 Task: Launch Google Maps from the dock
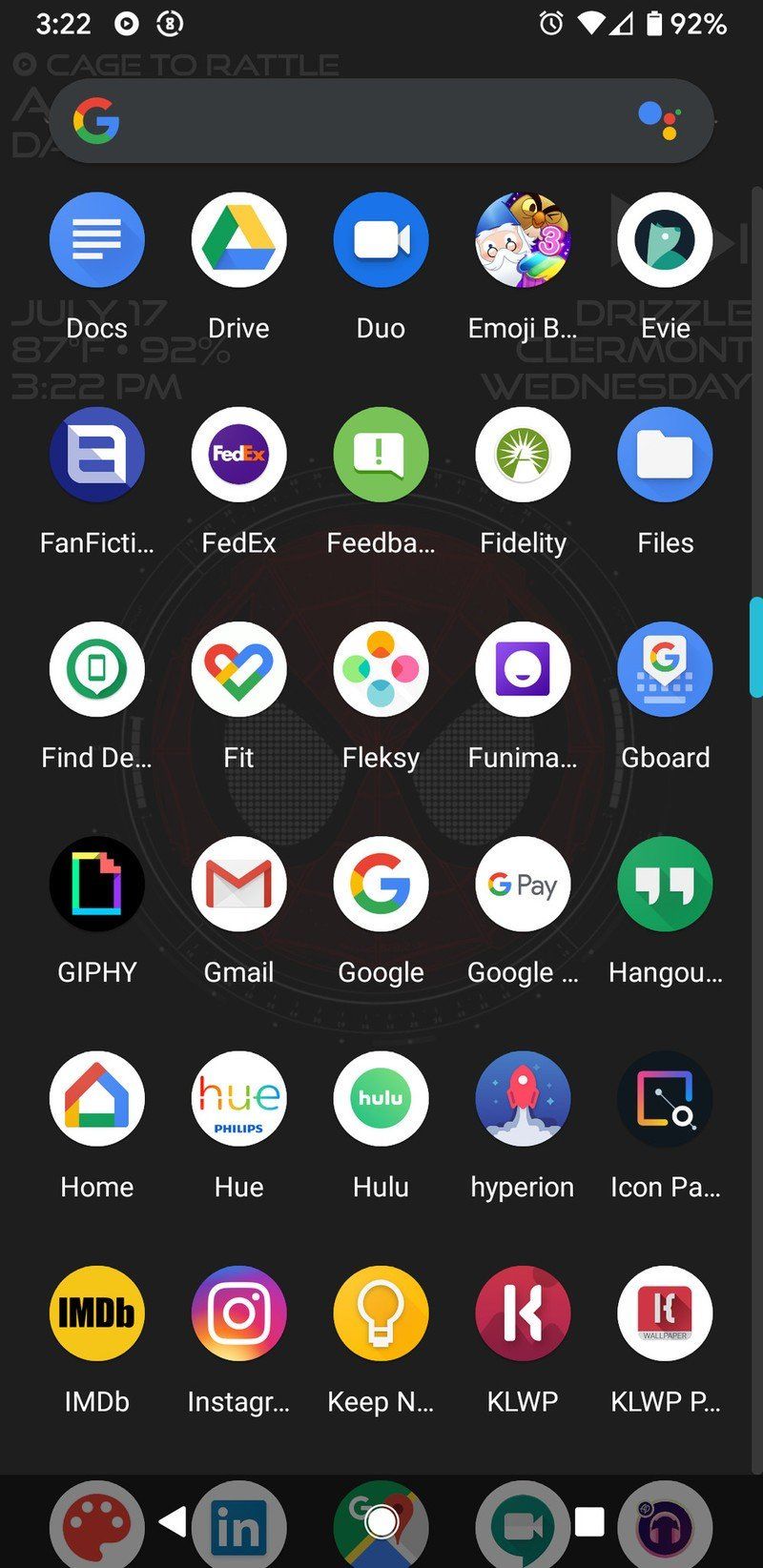point(381,1523)
